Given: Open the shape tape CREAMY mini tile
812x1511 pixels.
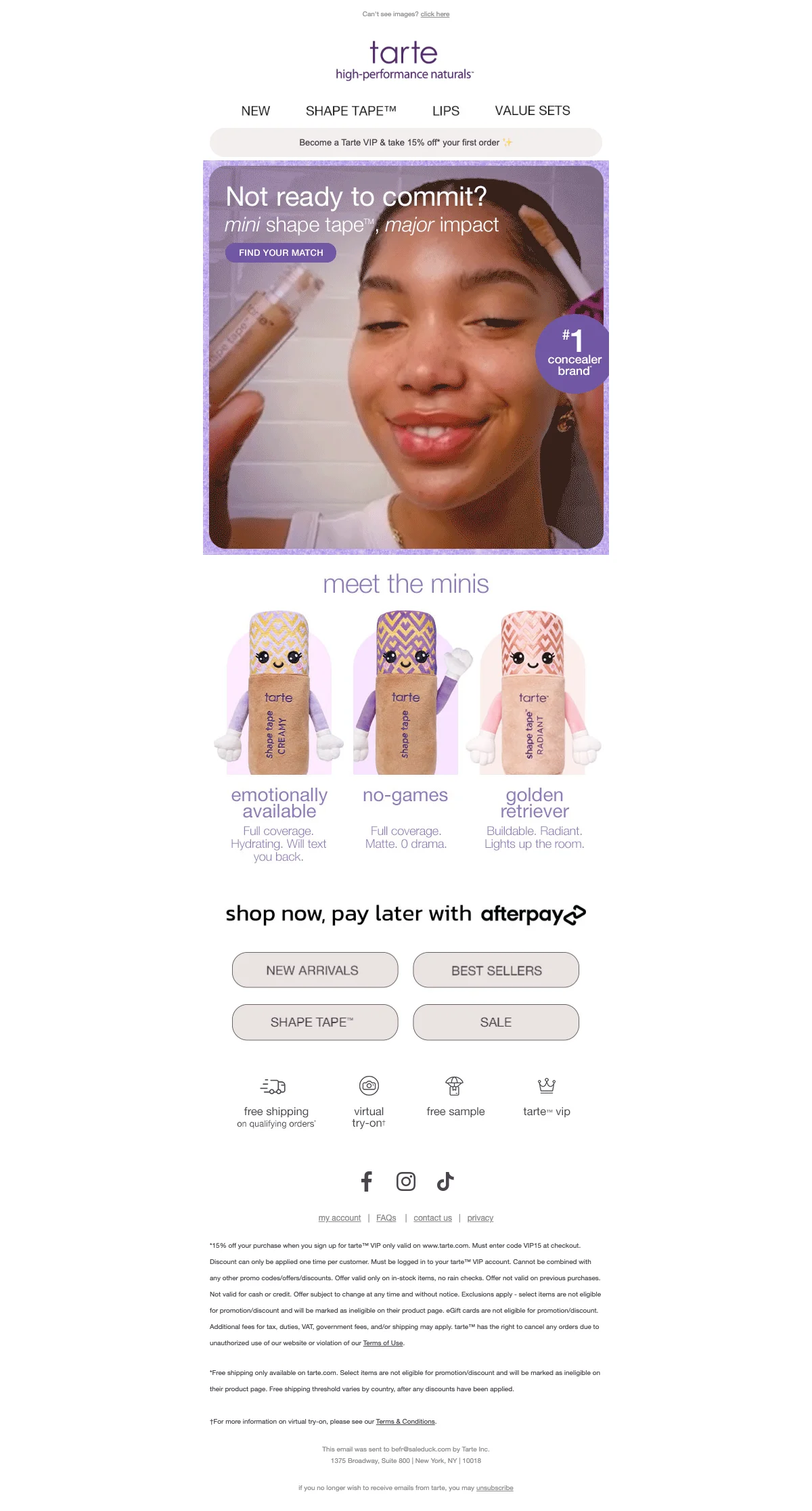Looking at the screenshot, I should point(279,697).
